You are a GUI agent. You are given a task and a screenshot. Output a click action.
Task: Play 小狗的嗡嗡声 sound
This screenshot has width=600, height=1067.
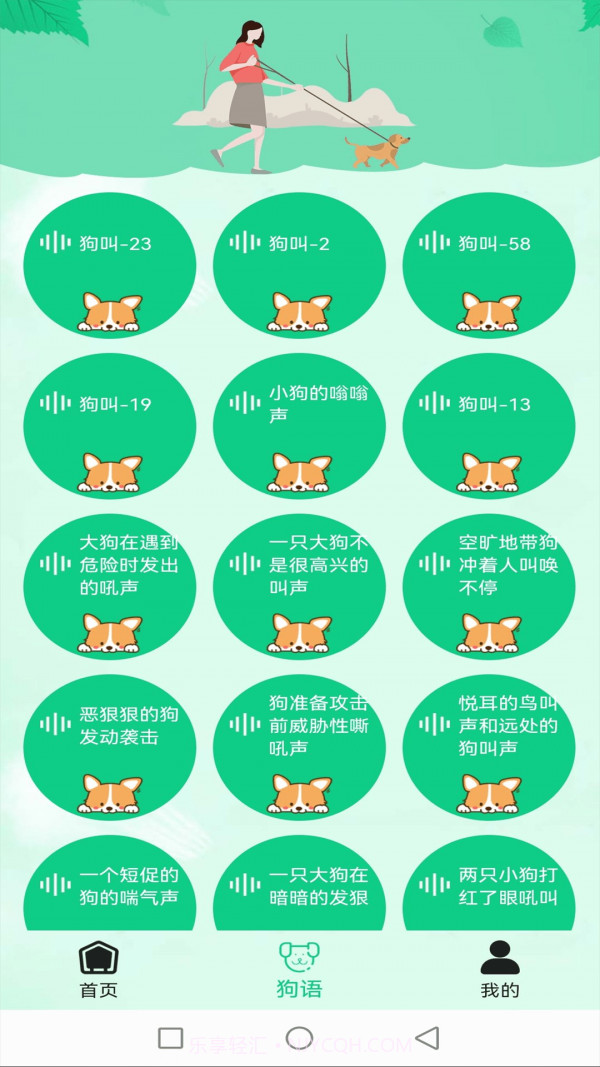point(299,425)
